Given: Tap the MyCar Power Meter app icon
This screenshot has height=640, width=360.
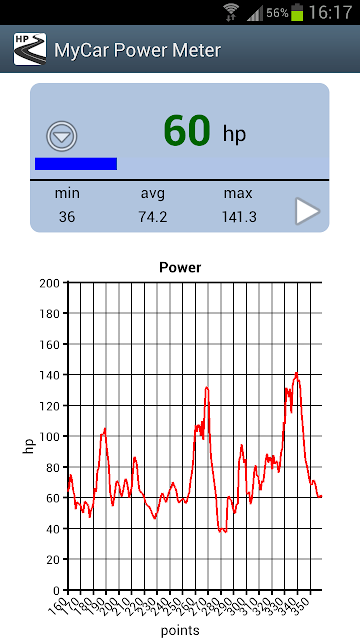Looking at the screenshot, I should 30,49.
